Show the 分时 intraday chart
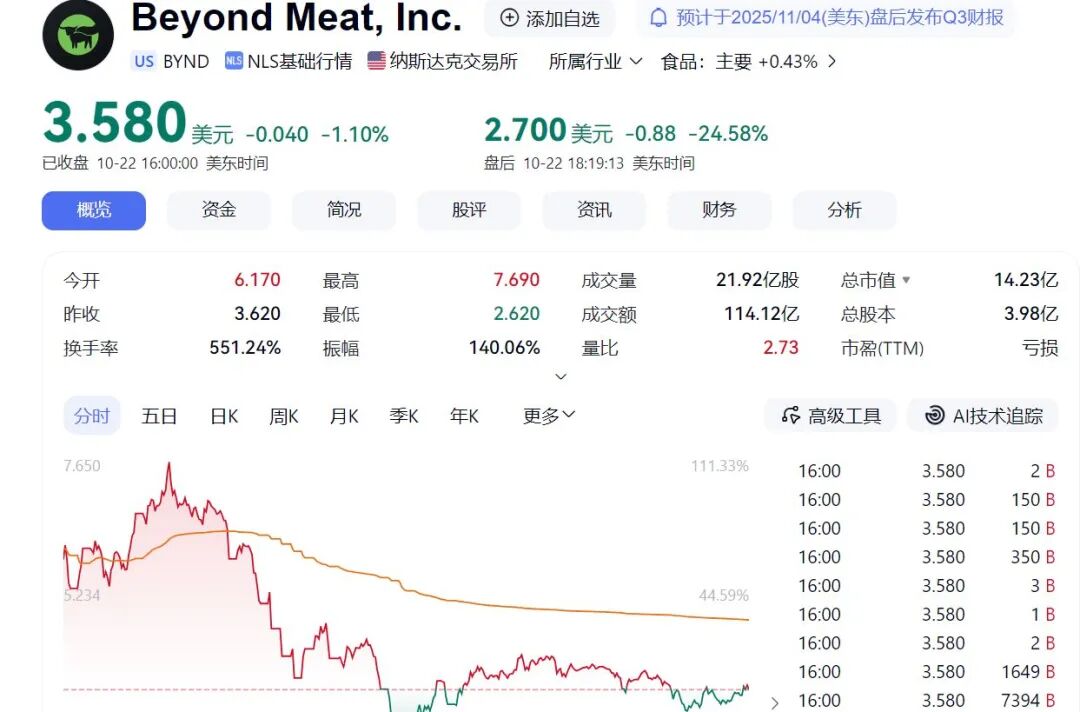The width and height of the screenshot is (1080, 712). tap(92, 416)
